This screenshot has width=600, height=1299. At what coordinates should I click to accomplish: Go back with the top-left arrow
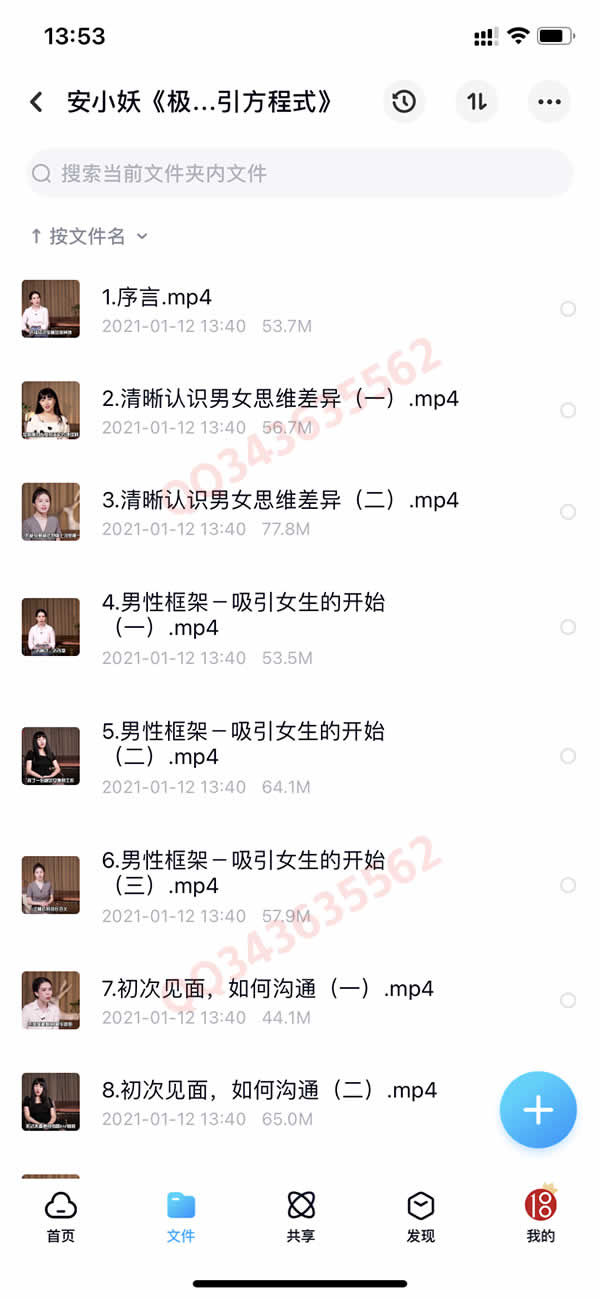tap(37, 102)
